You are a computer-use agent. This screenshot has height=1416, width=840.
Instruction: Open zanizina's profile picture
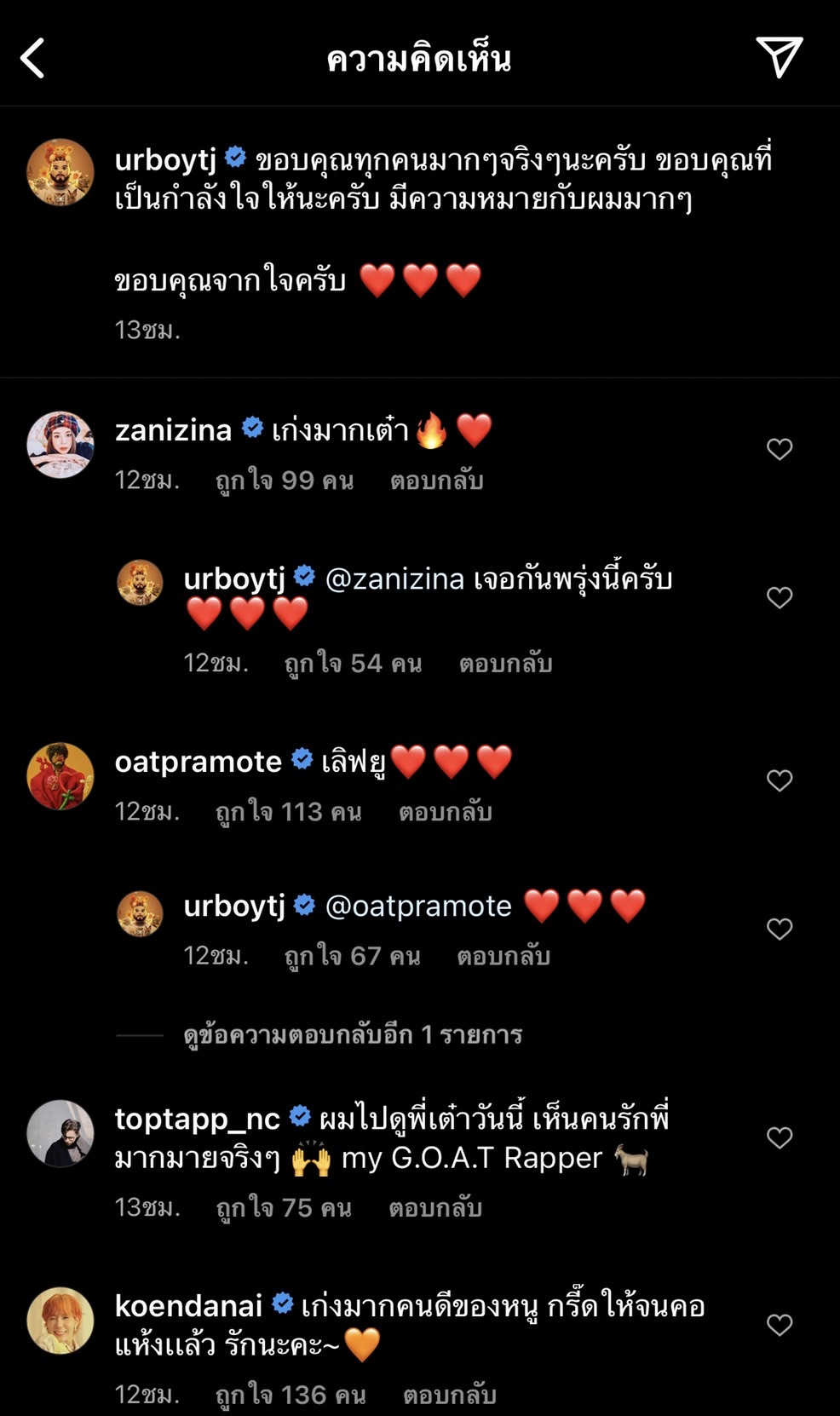point(60,445)
